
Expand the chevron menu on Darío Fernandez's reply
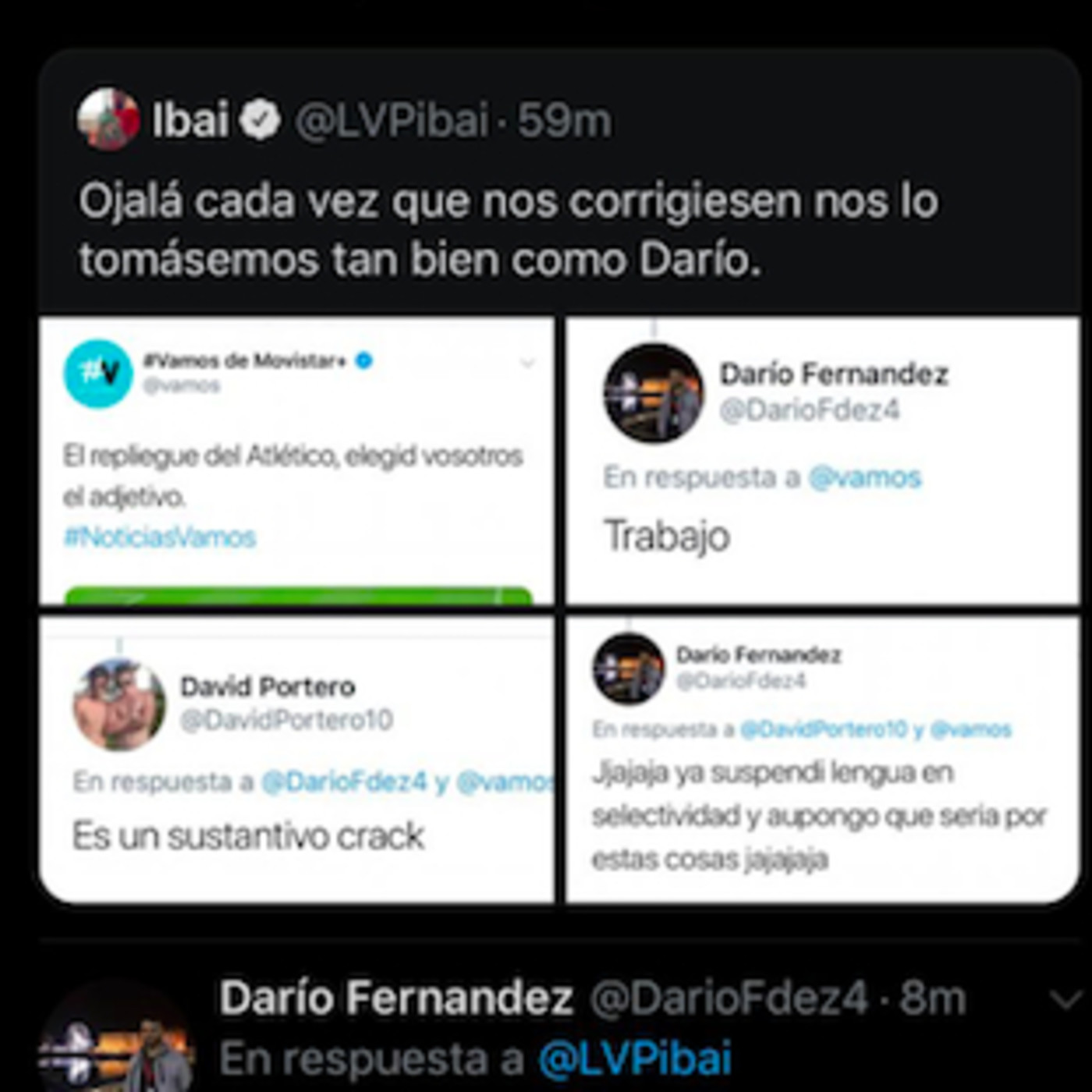click(x=1065, y=999)
